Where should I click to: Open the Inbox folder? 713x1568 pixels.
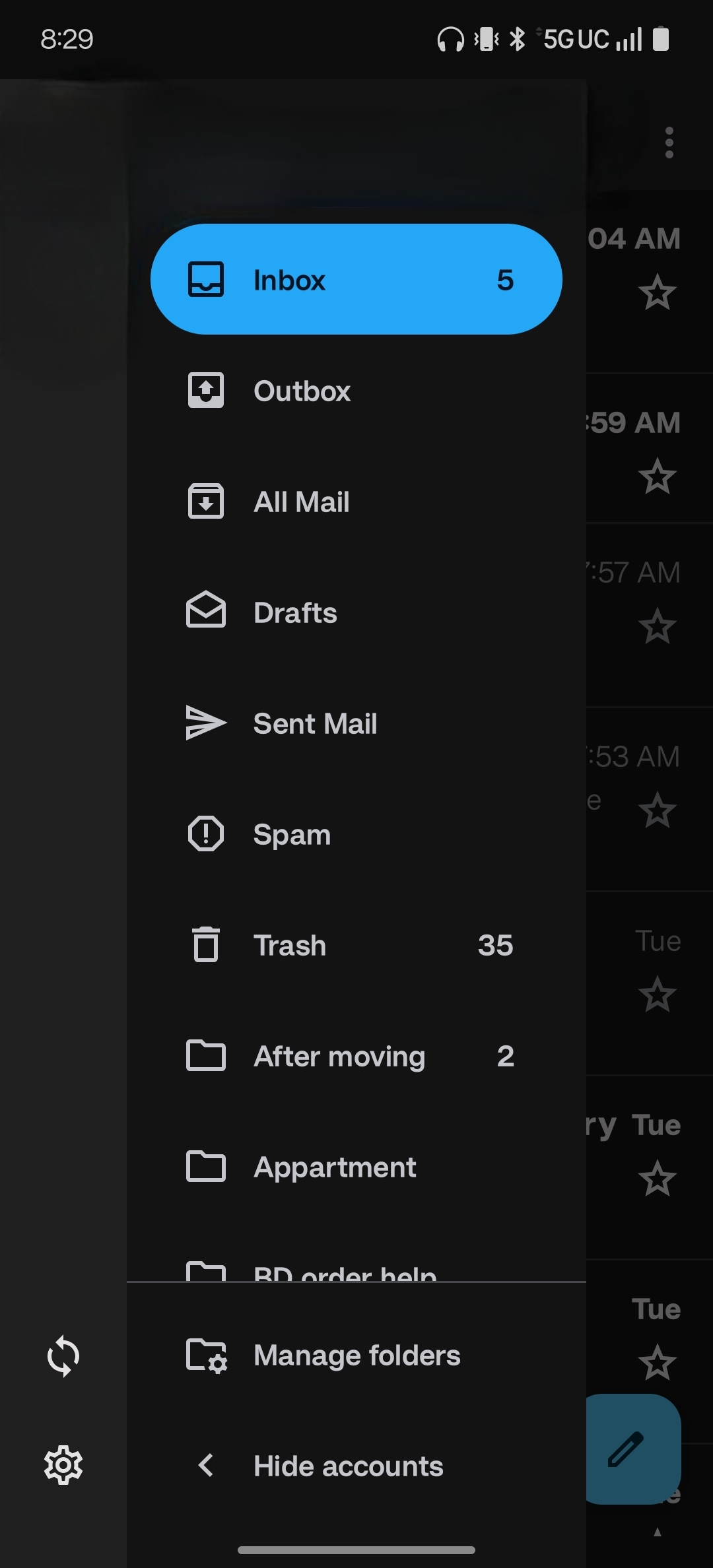(355, 280)
